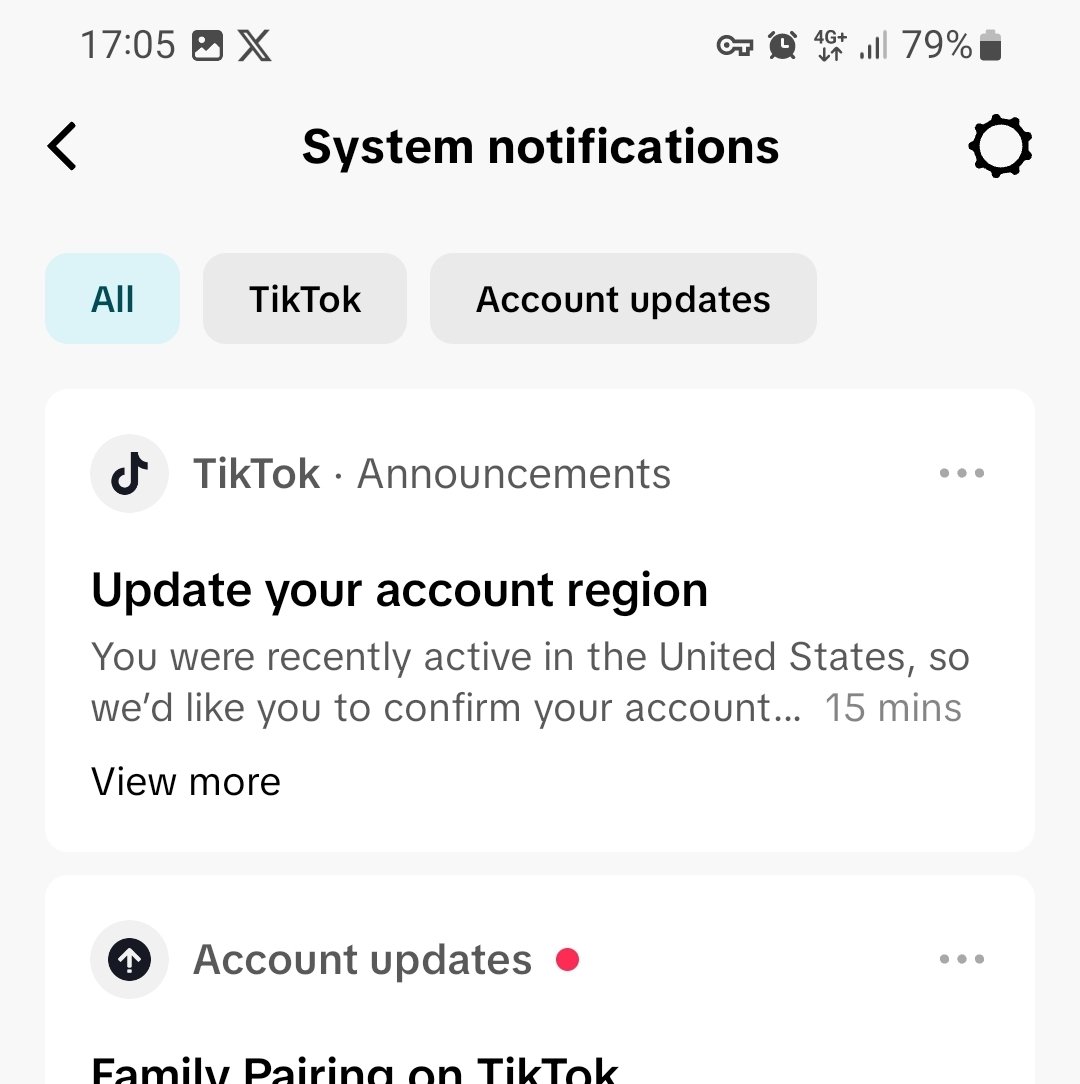This screenshot has width=1080, height=1084.
Task: Go back using the back arrow
Action: (x=60, y=145)
